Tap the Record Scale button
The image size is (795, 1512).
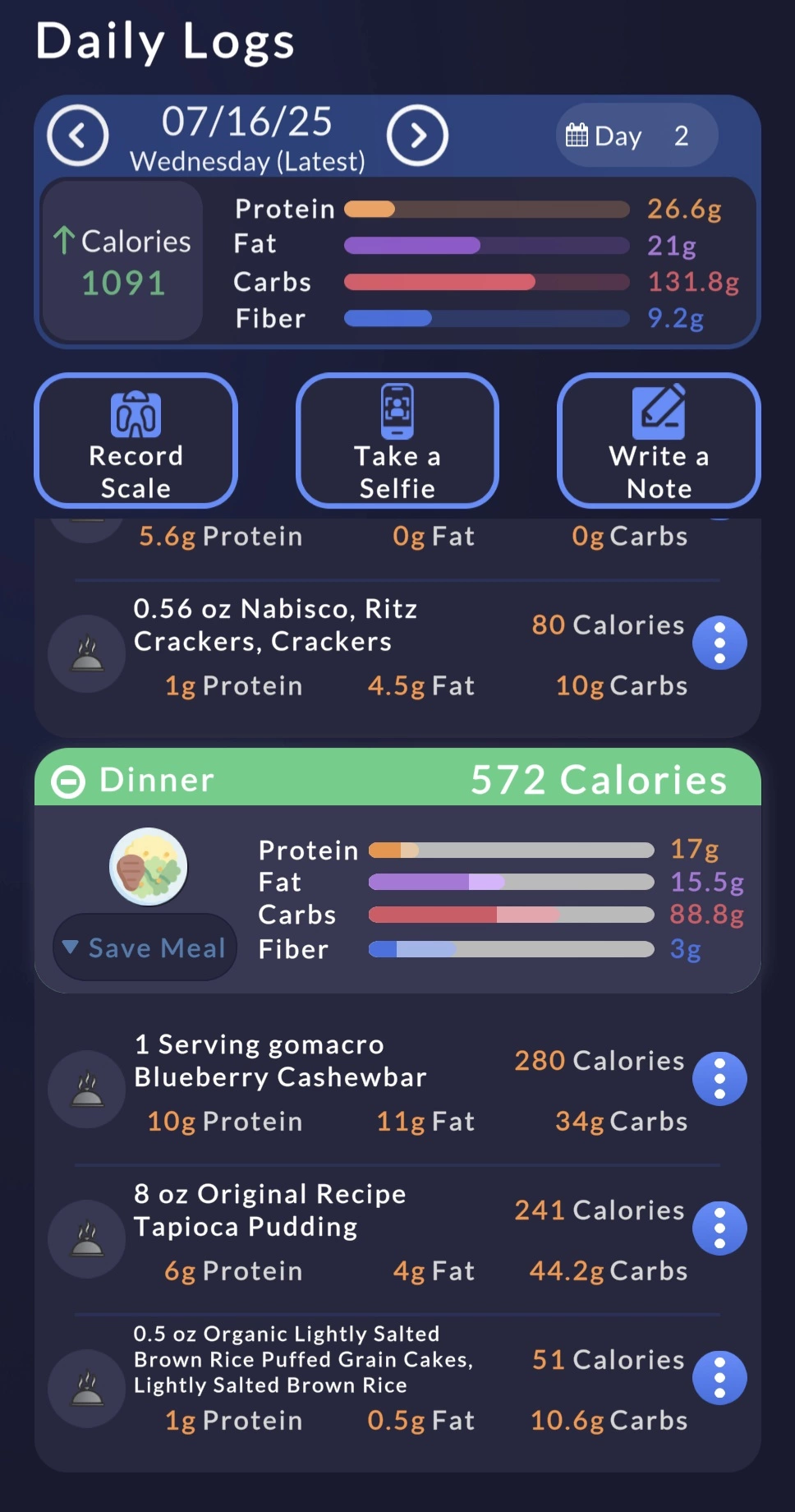pos(136,441)
